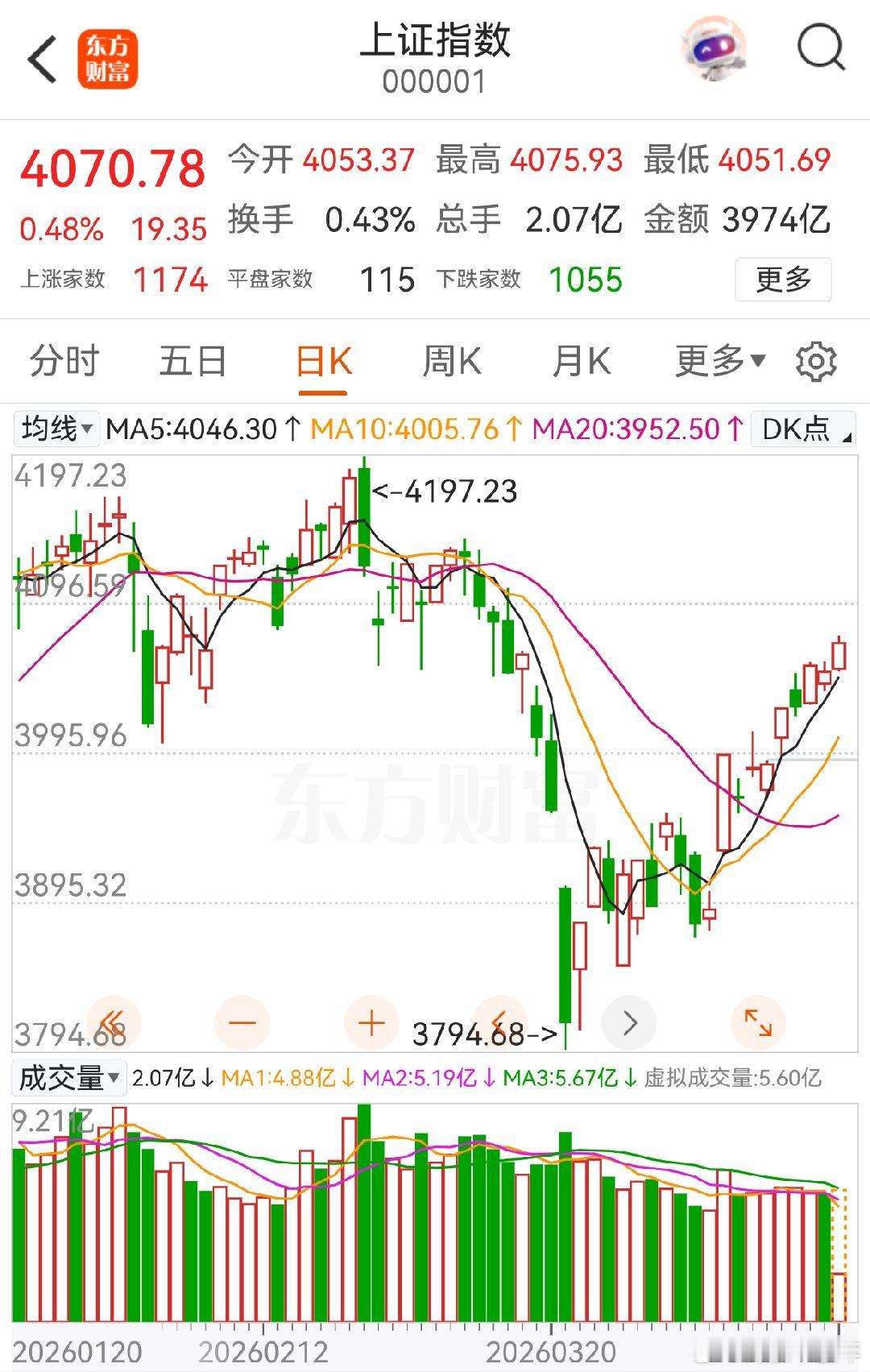Screen dimensions: 870x1372
Task: Enter fullscreen chart mode
Action: click(x=757, y=1023)
